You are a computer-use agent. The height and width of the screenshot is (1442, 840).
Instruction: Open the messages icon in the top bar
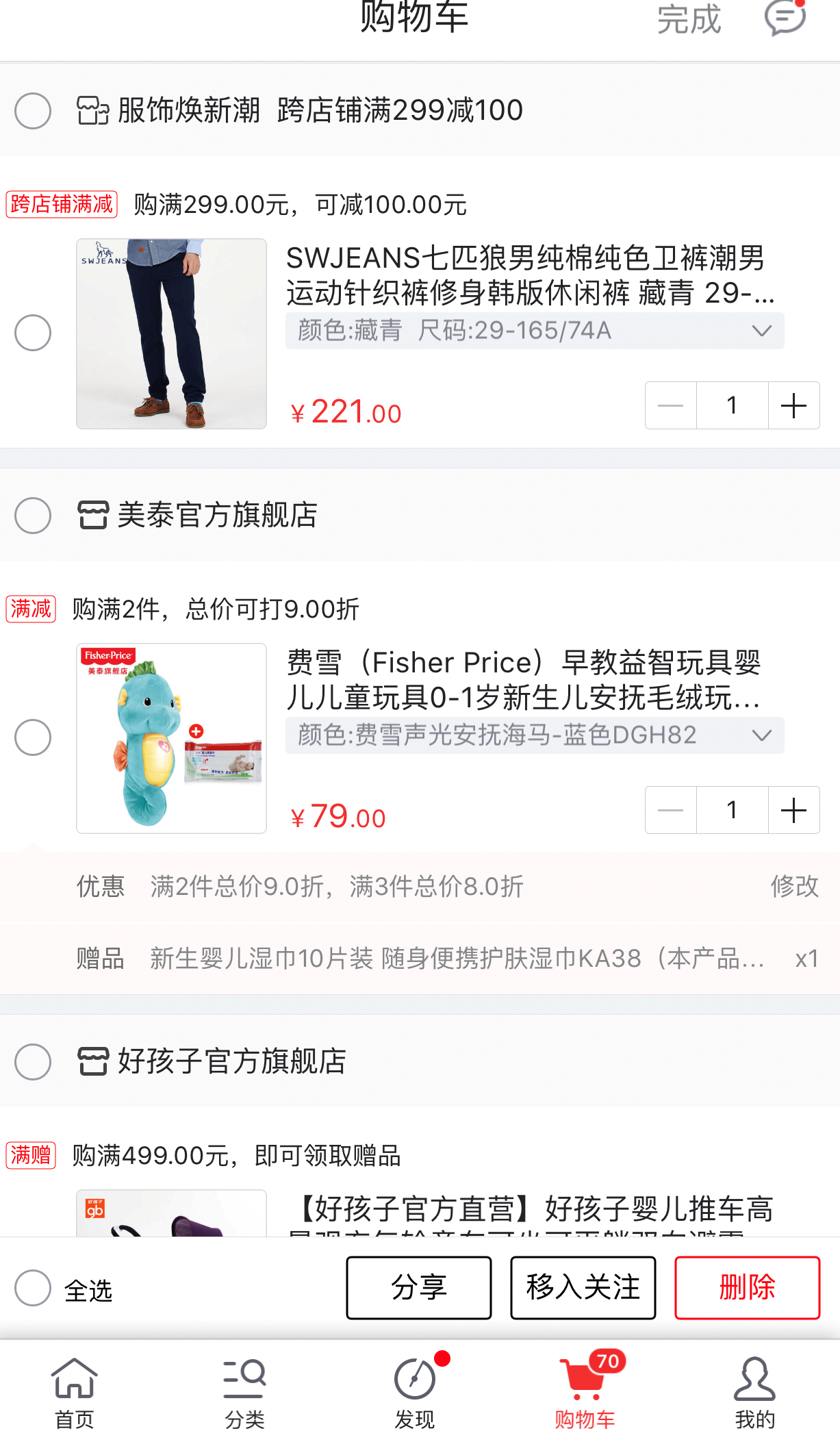tap(785, 20)
